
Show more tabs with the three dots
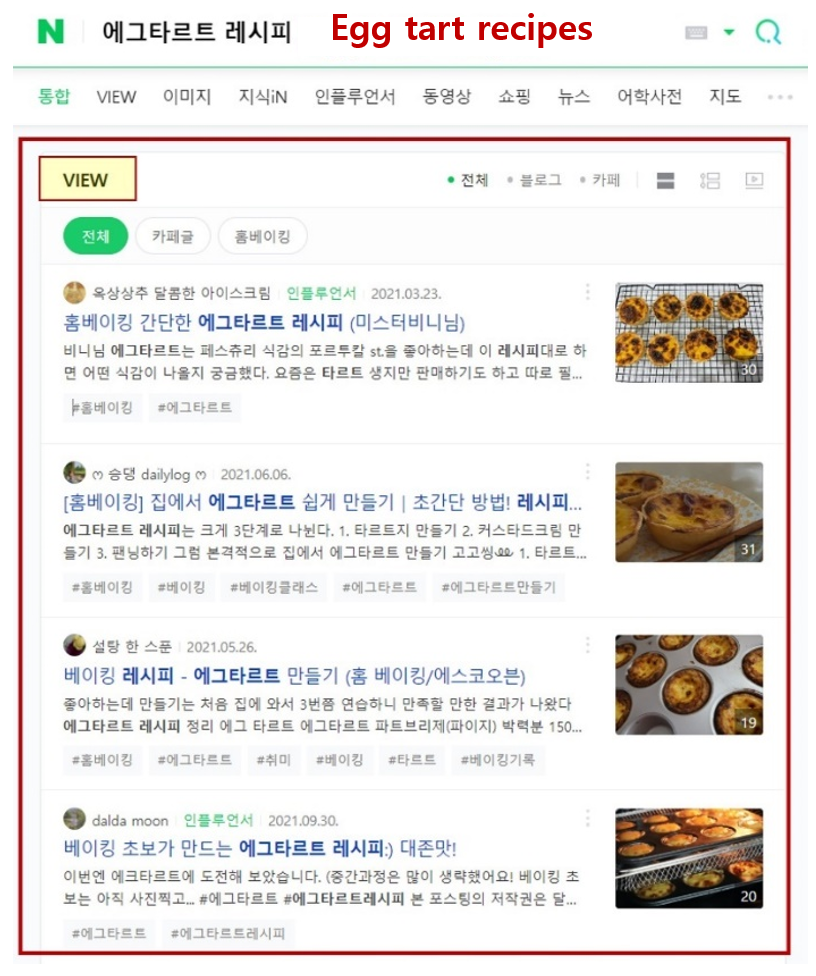point(779,97)
